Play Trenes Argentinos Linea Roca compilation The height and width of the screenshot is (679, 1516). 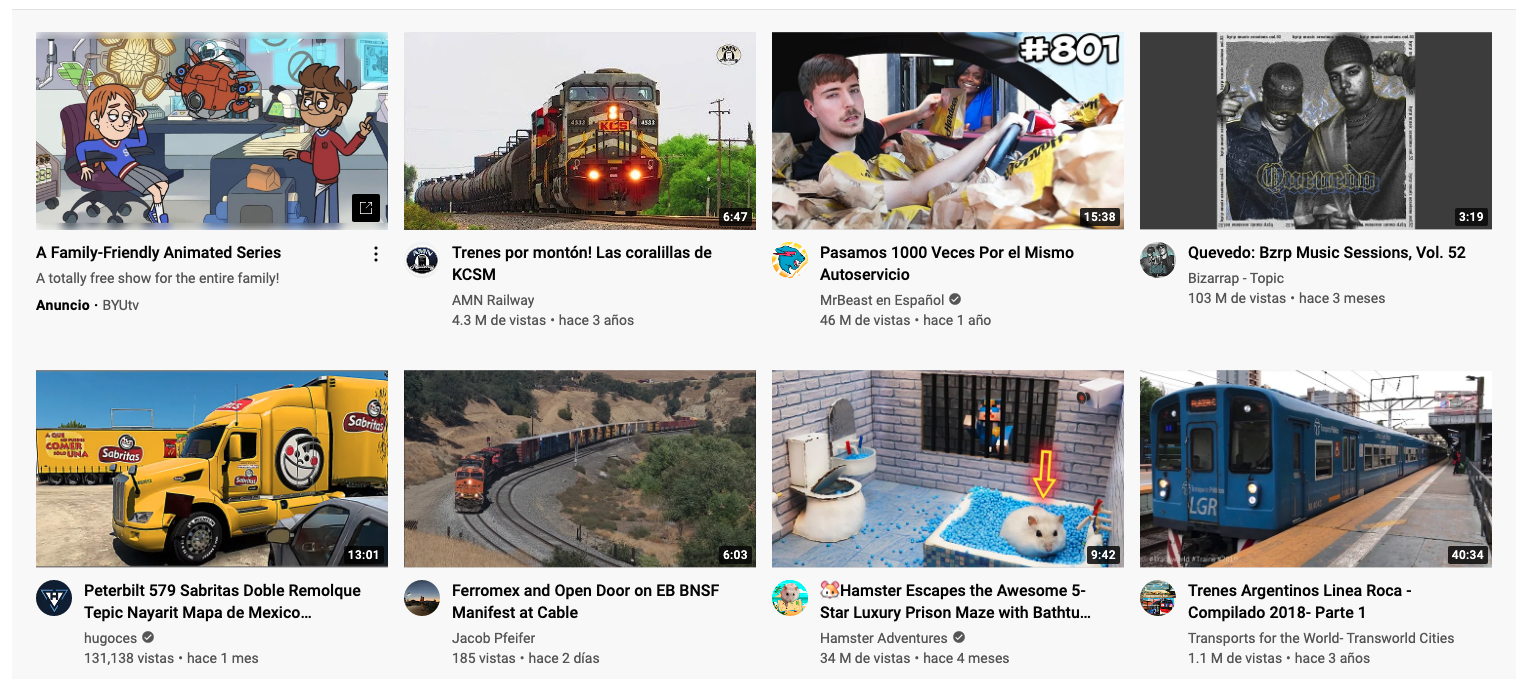1315,469
